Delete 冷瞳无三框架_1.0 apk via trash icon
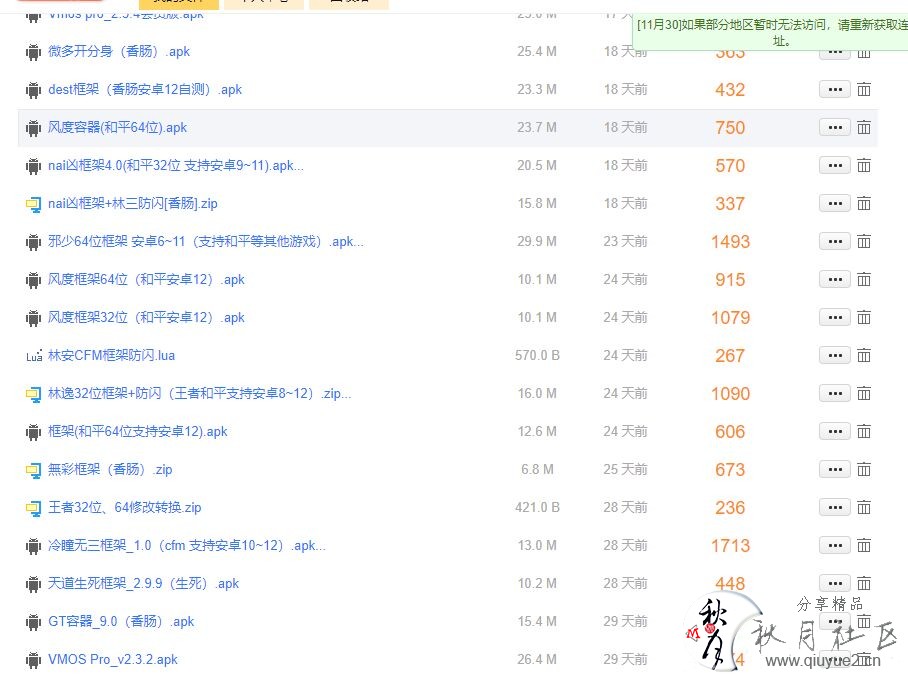The height and width of the screenshot is (679, 908). [x=863, y=545]
